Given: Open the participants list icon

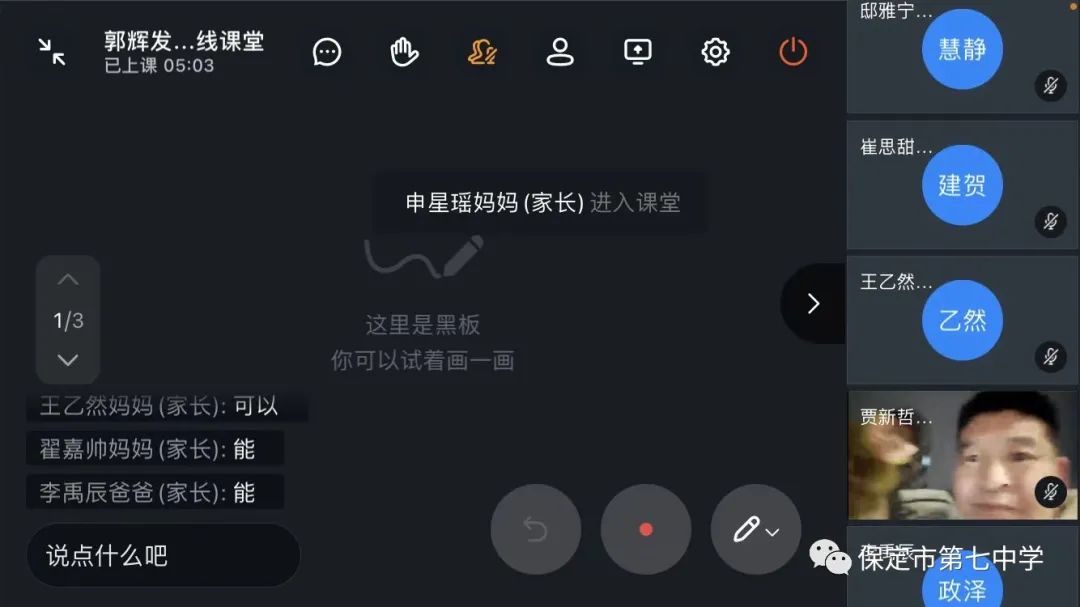Looking at the screenshot, I should 560,52.
